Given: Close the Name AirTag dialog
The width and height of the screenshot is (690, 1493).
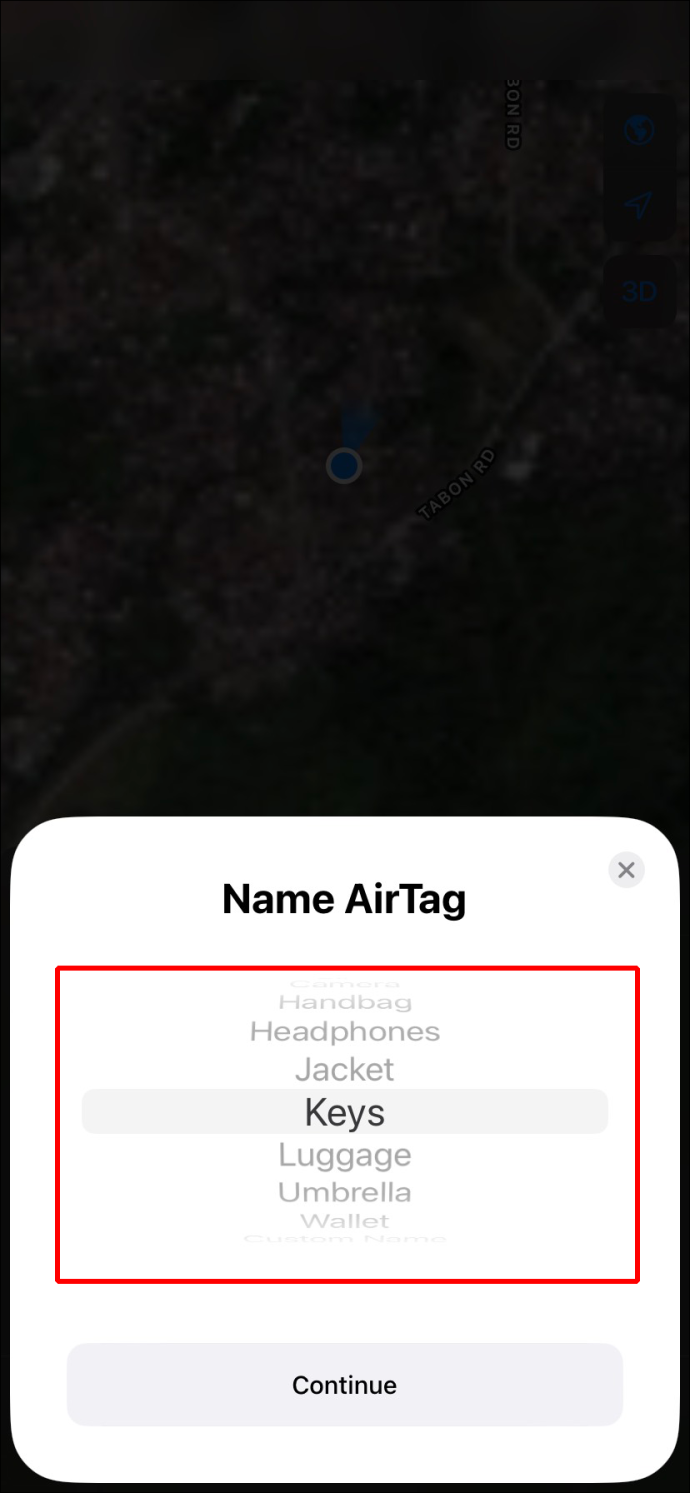Looking at the screenshot, I should tap(626, 870).
